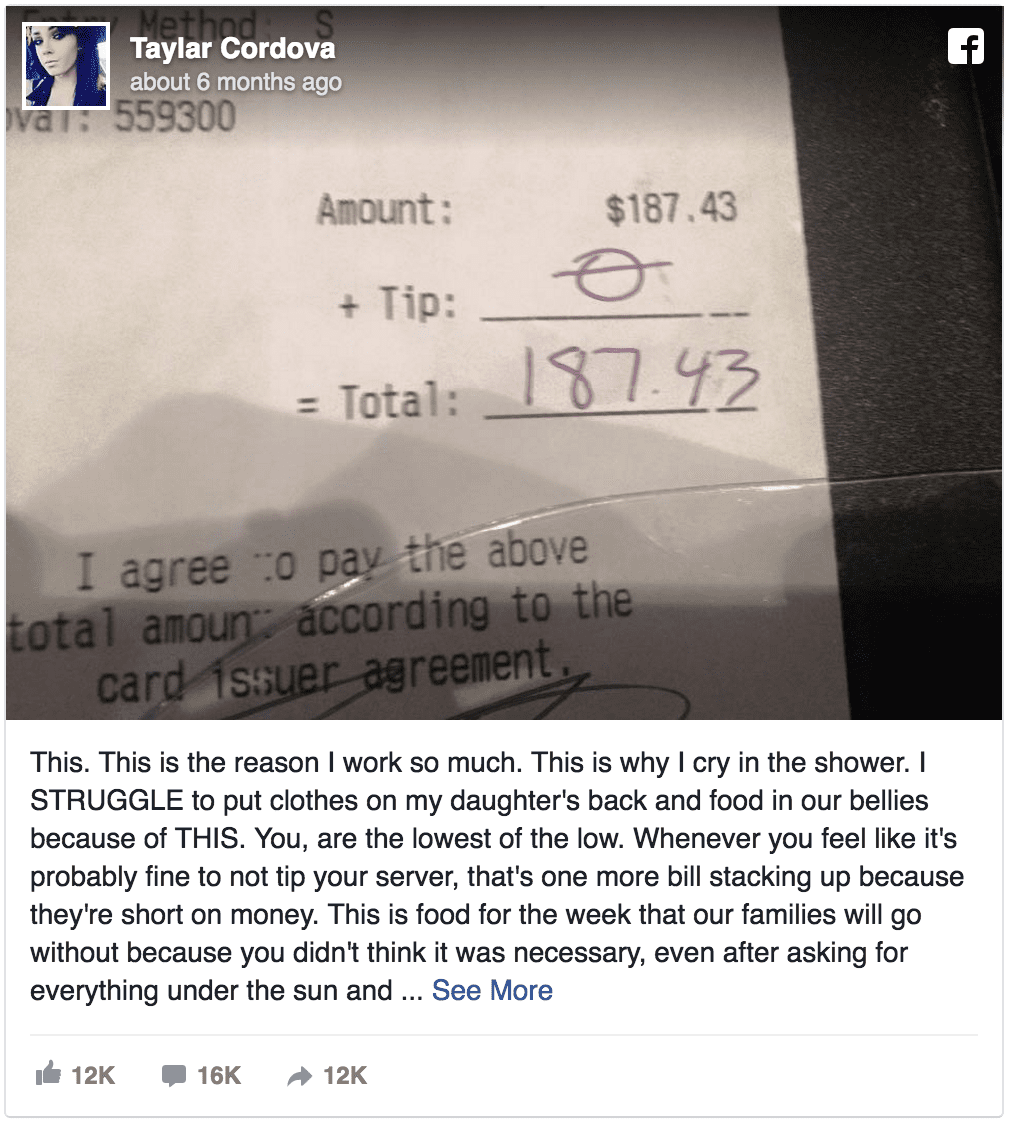Viewport: 1016px width, 1126px height.
Task: Like the post via thumbs-up icon
Action: 48,1075
